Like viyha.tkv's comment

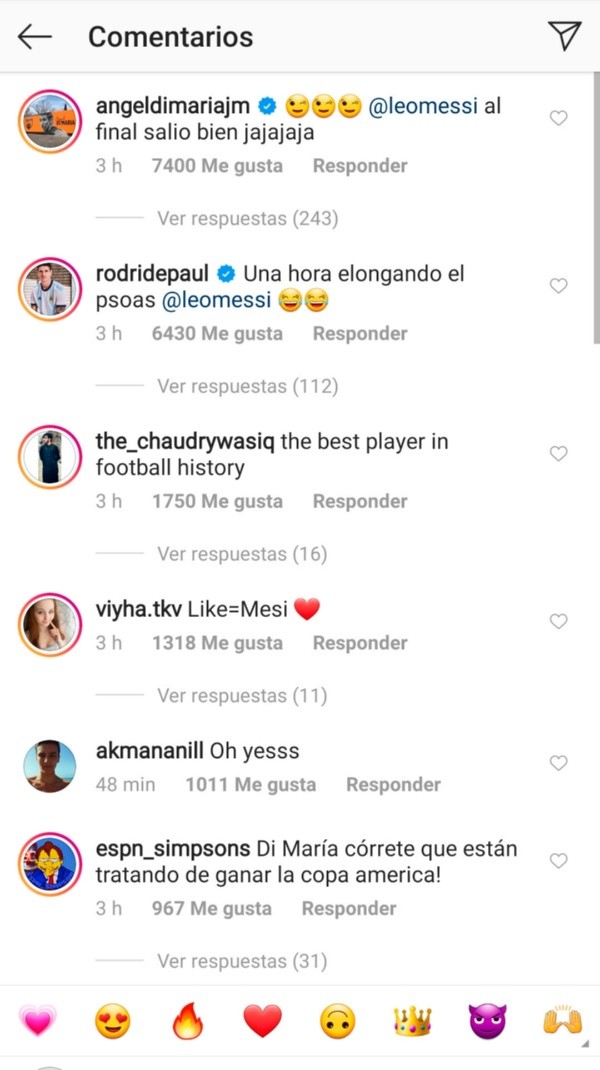559,621
